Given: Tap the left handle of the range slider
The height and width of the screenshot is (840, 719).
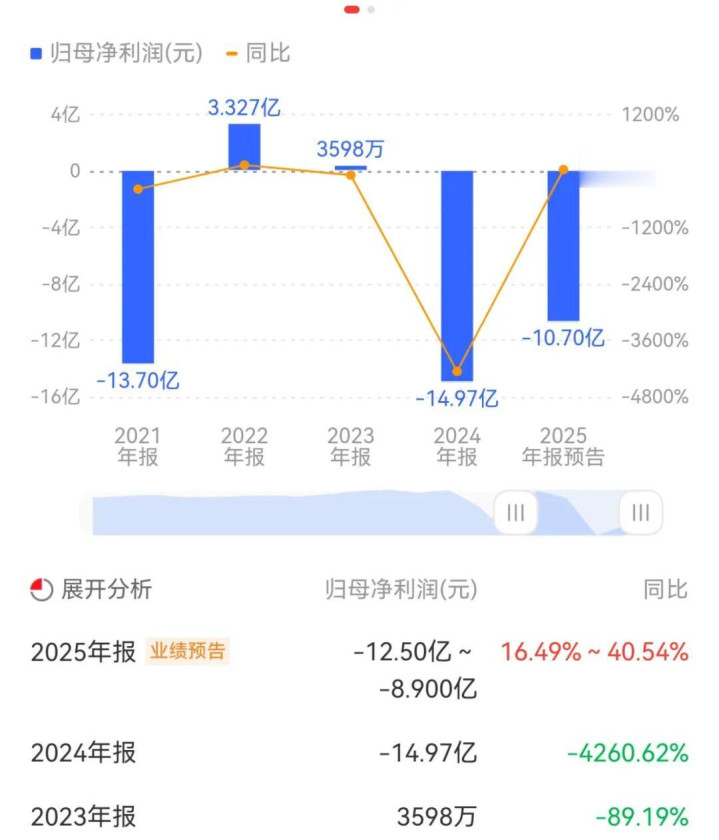Looking at the screenshot, I should (x=516, y=513).
